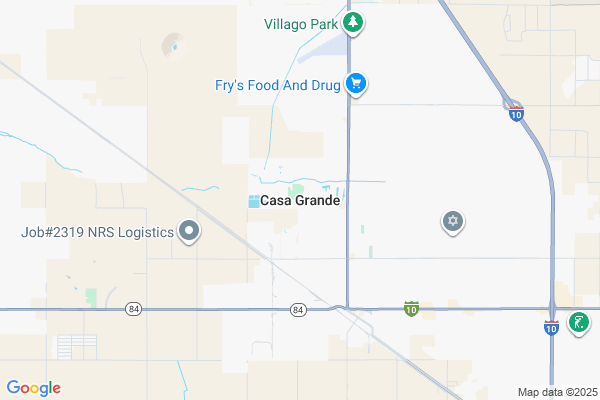The image size is (600, 400).
Task: Select the Villago Park marker
Action: (352, 22)
